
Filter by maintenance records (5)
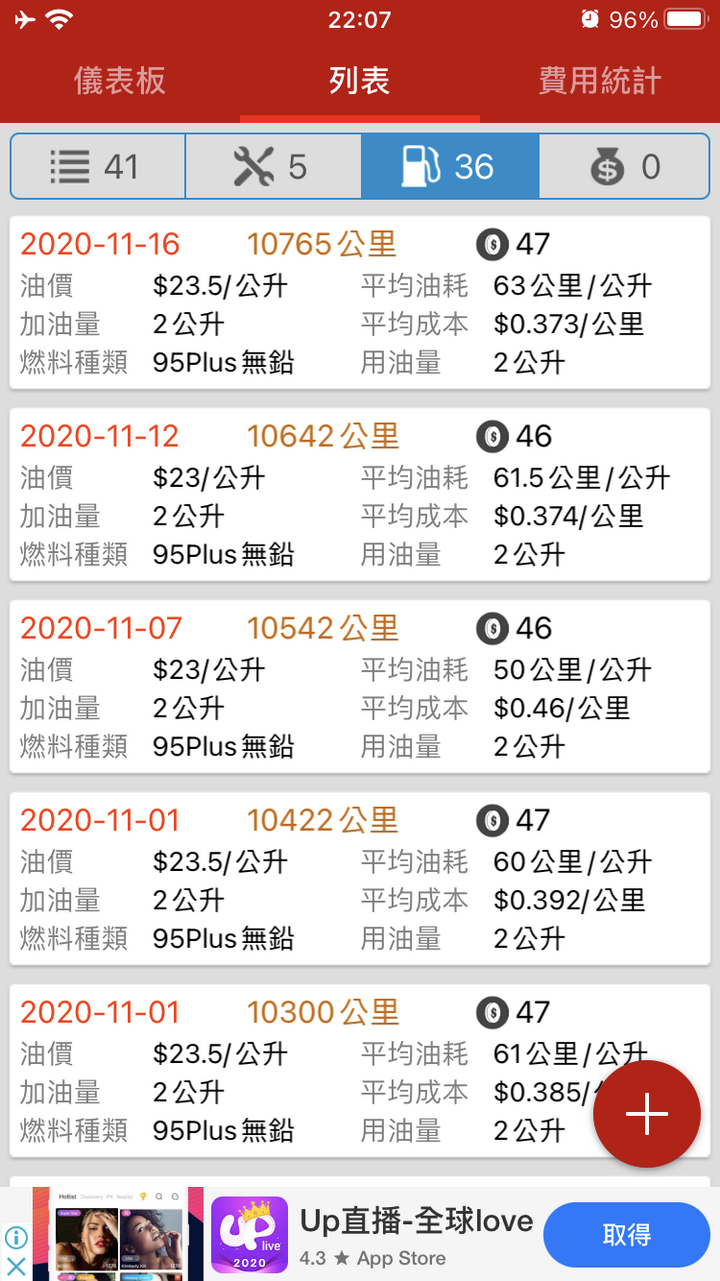click(273, 167)
